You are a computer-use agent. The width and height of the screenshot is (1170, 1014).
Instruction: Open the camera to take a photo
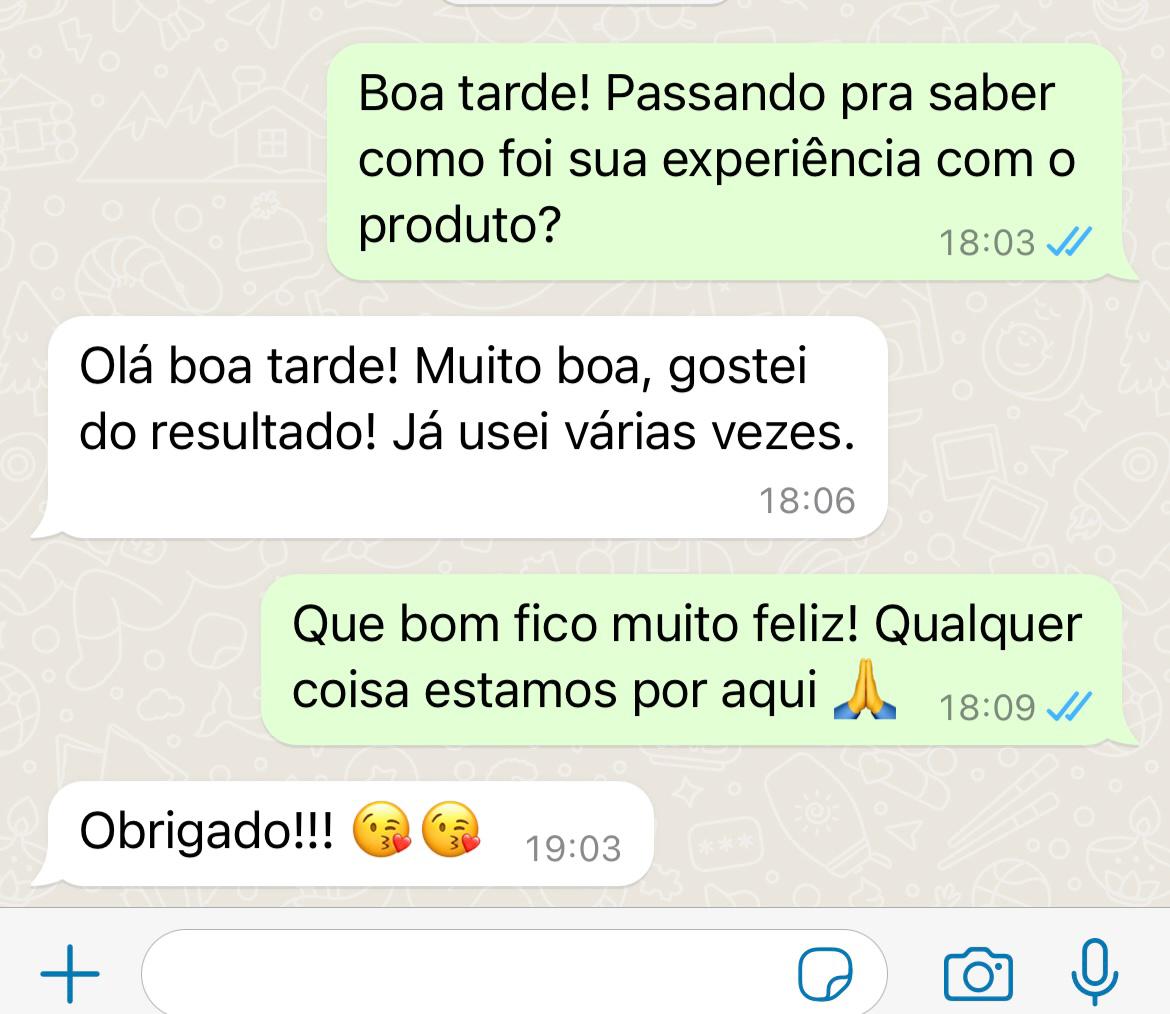(x=978, y=972)
